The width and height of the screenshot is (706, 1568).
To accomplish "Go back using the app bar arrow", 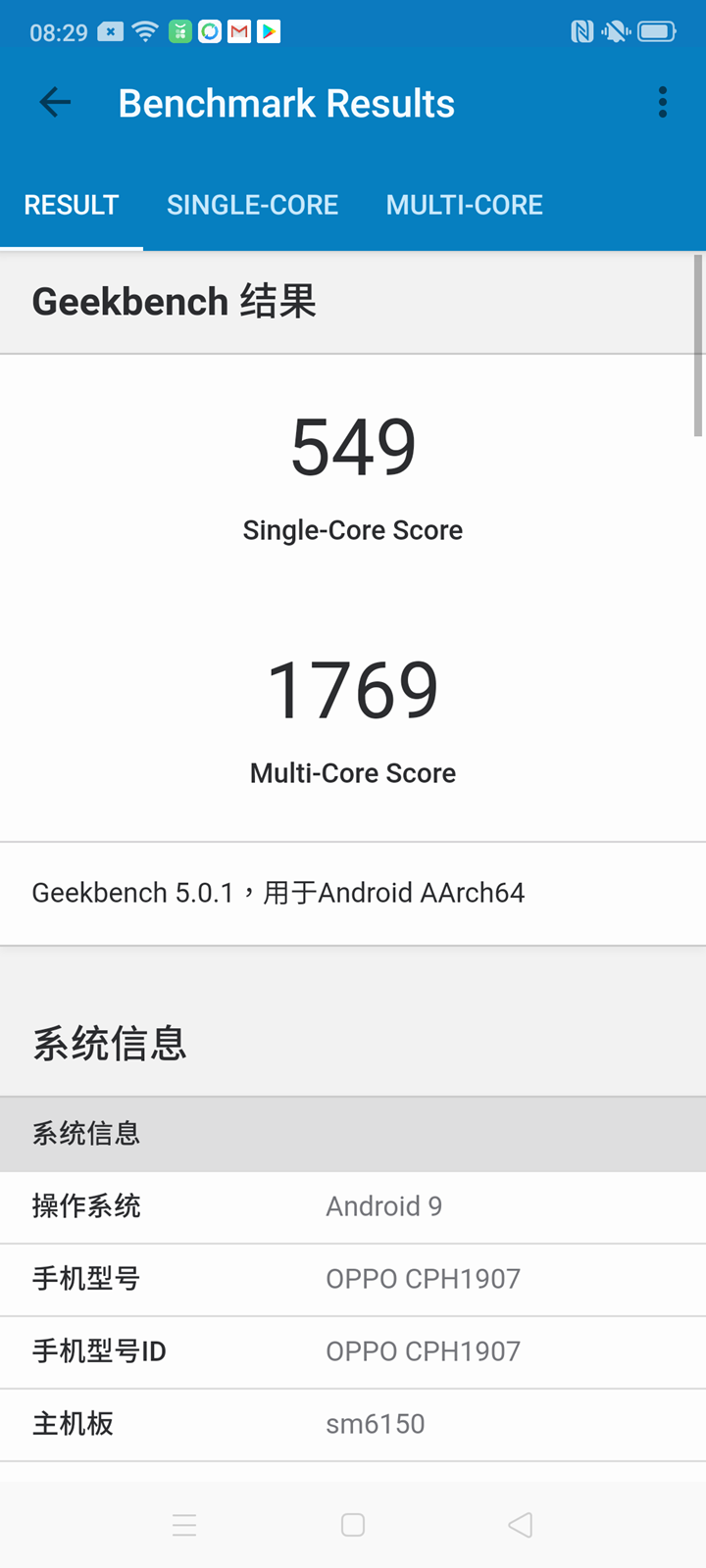I will tap(55, 102).
